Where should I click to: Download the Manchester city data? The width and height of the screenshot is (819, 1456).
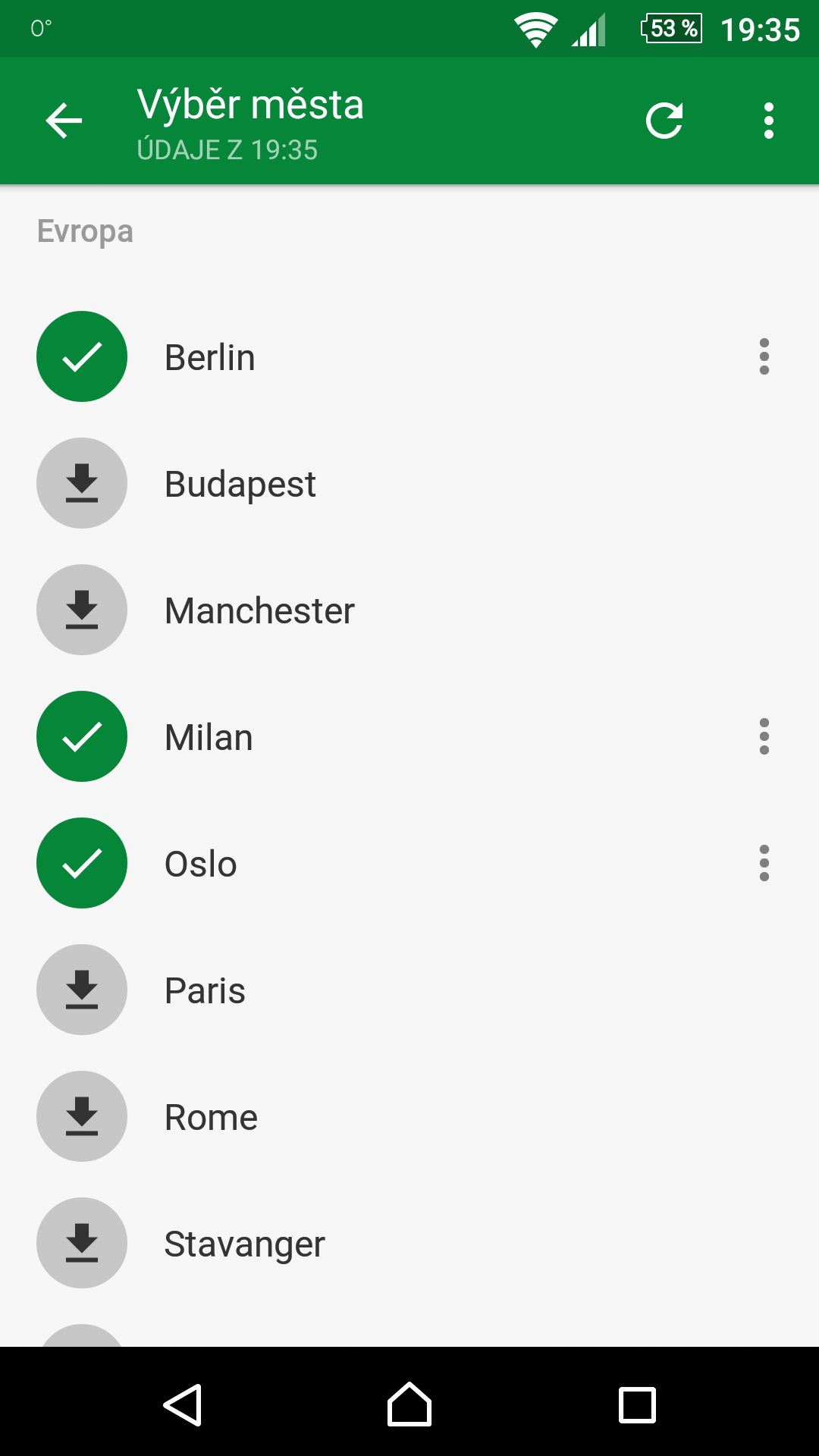coord(82,610)
